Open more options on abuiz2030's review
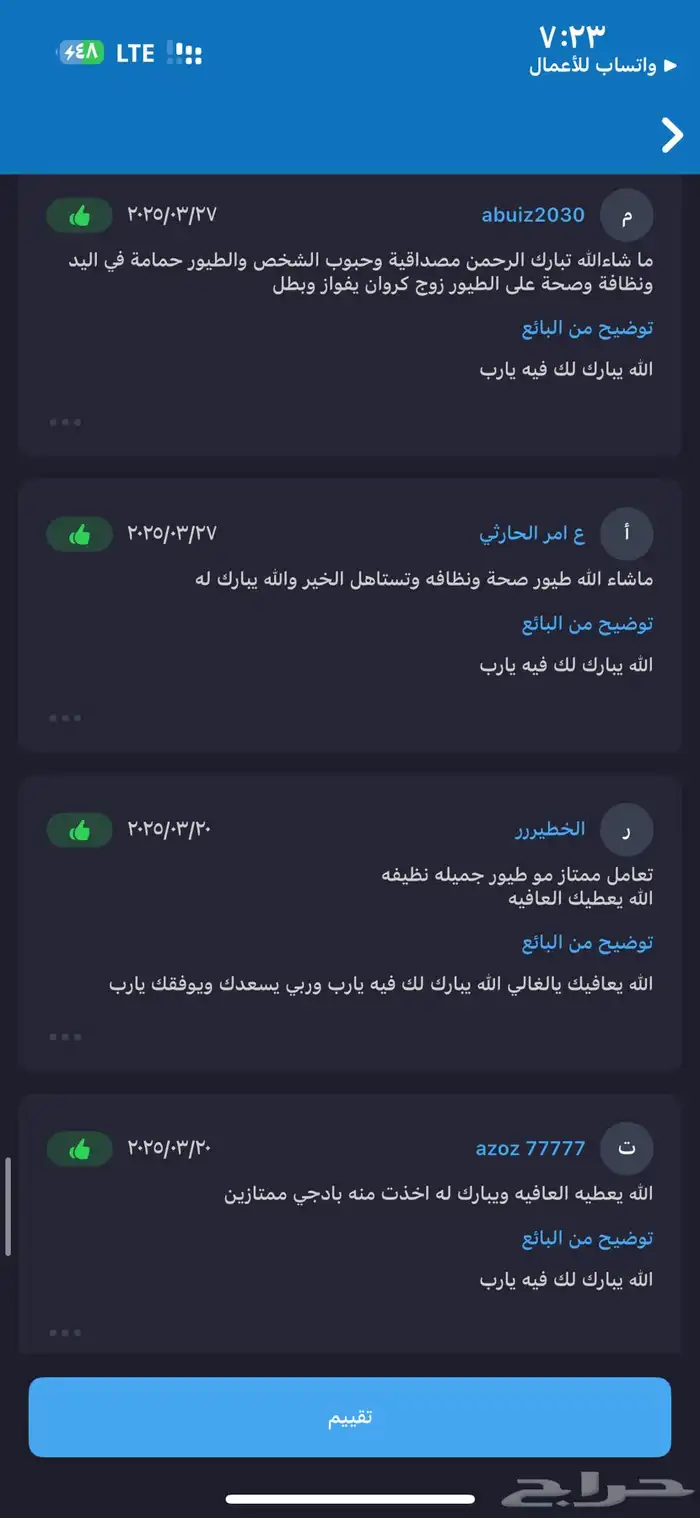The width and height of the screenshot is (700, 1518). [x=65, y=422]
